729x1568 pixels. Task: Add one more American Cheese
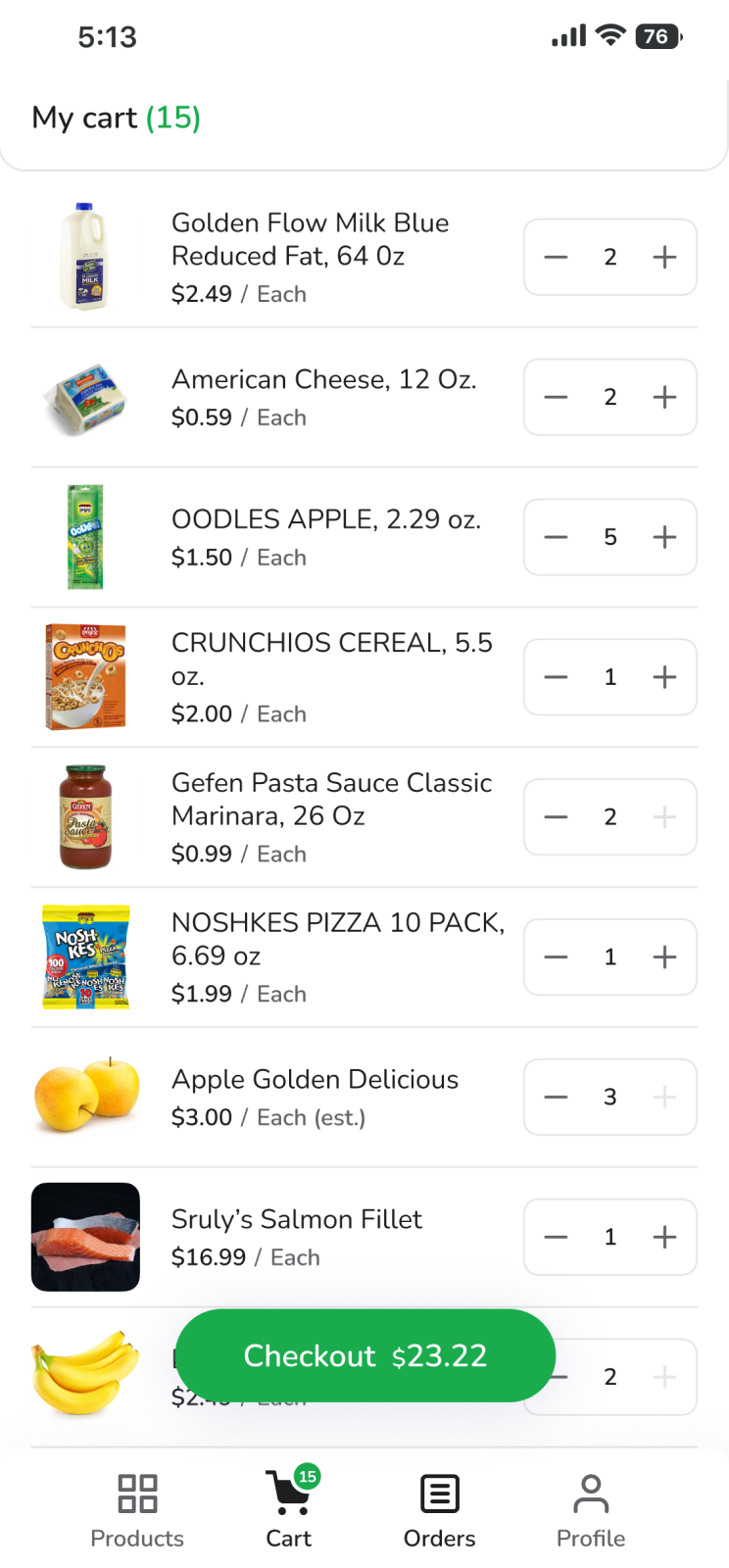click(664, 397)
